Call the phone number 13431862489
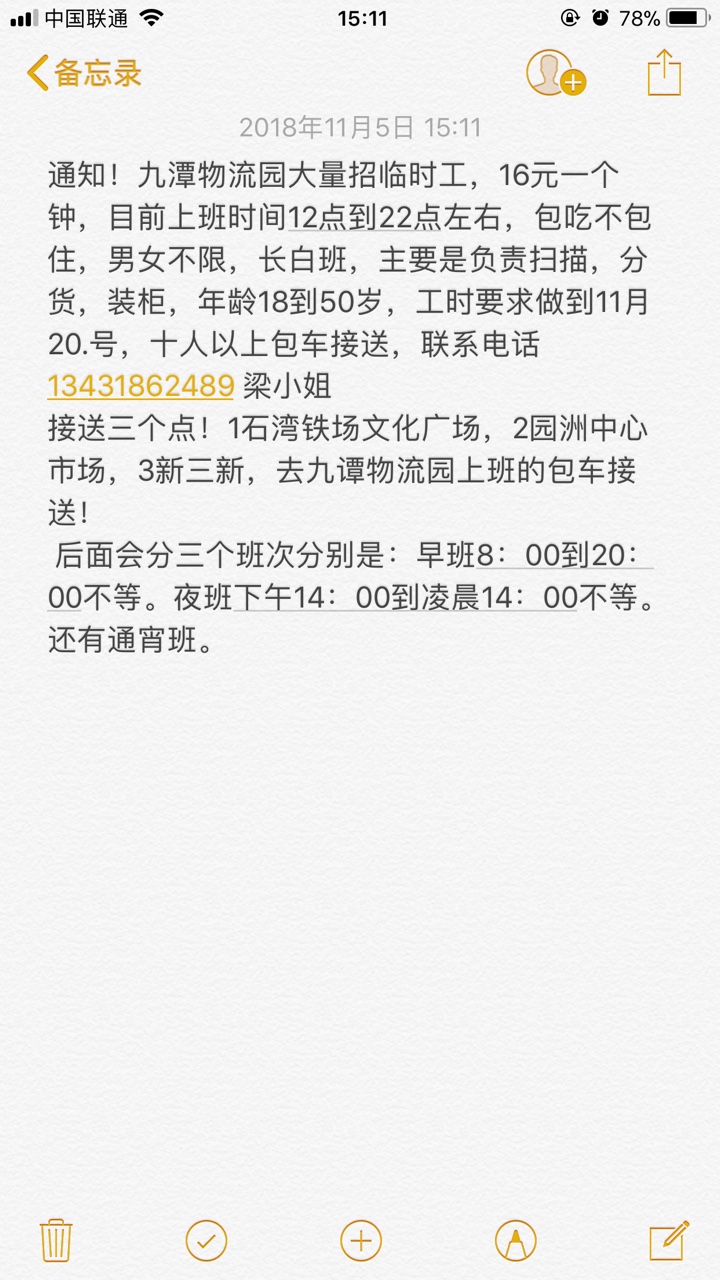This screenshot has height=1280, width=720. point(141,385)
